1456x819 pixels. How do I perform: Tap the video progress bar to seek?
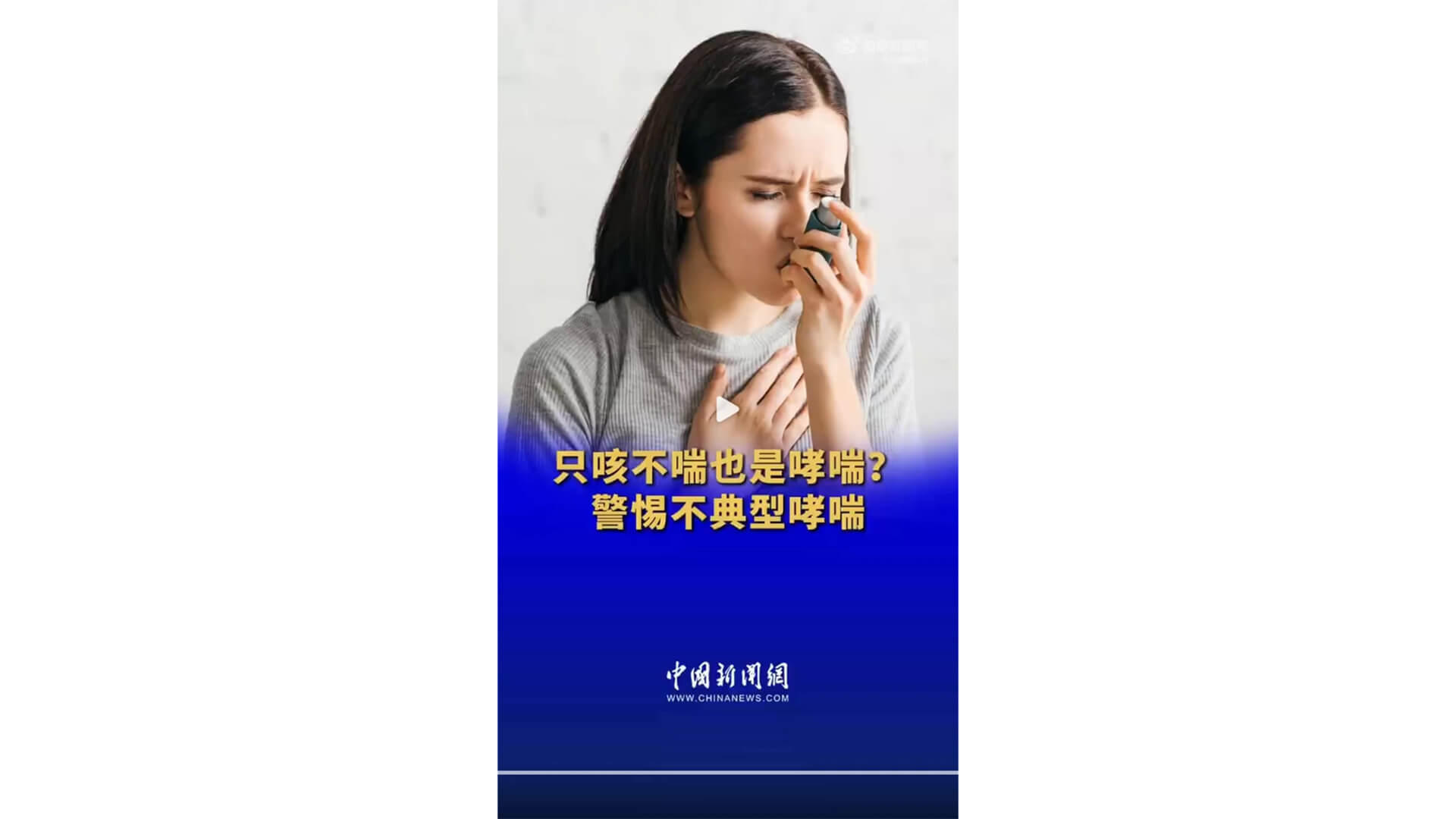coord(727,772)
